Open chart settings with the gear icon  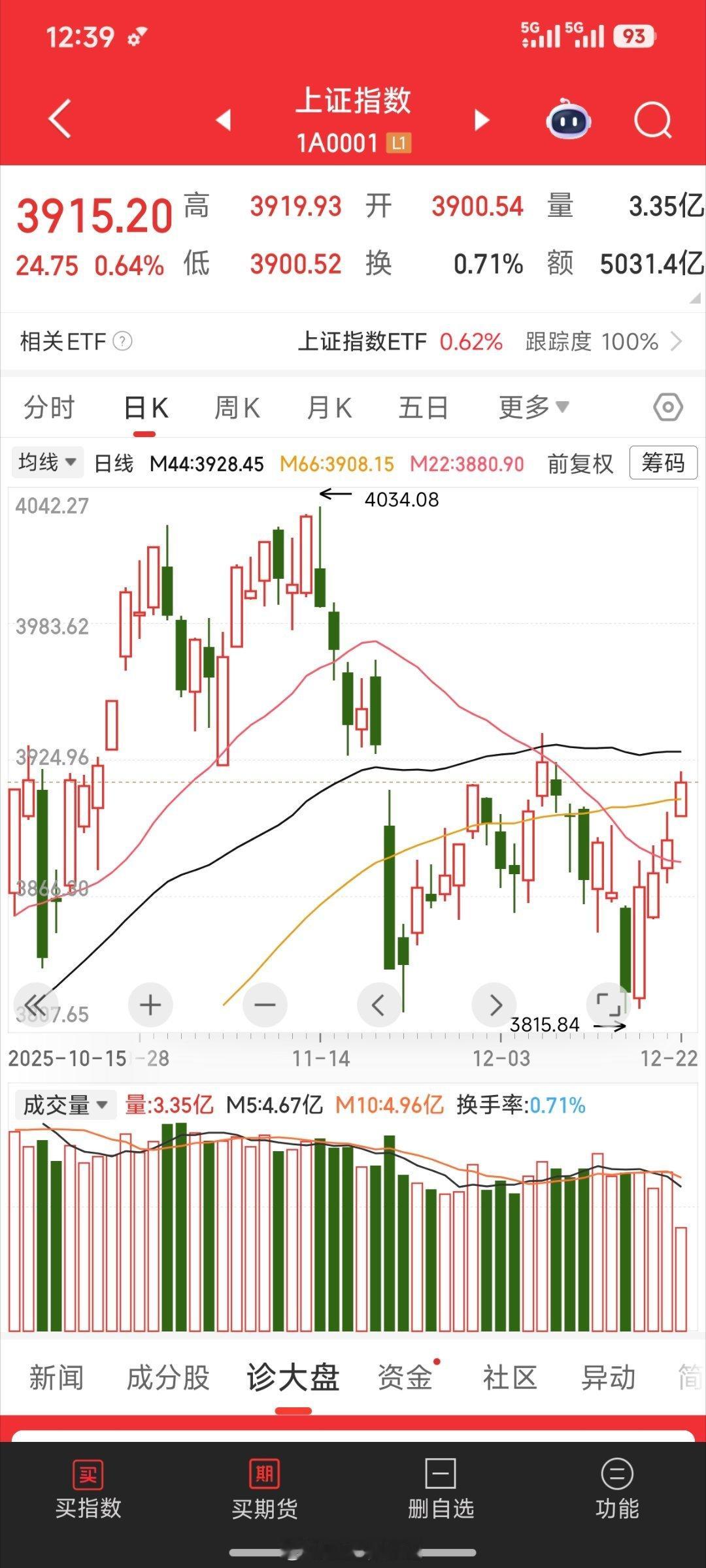click(x=667, y=406)
